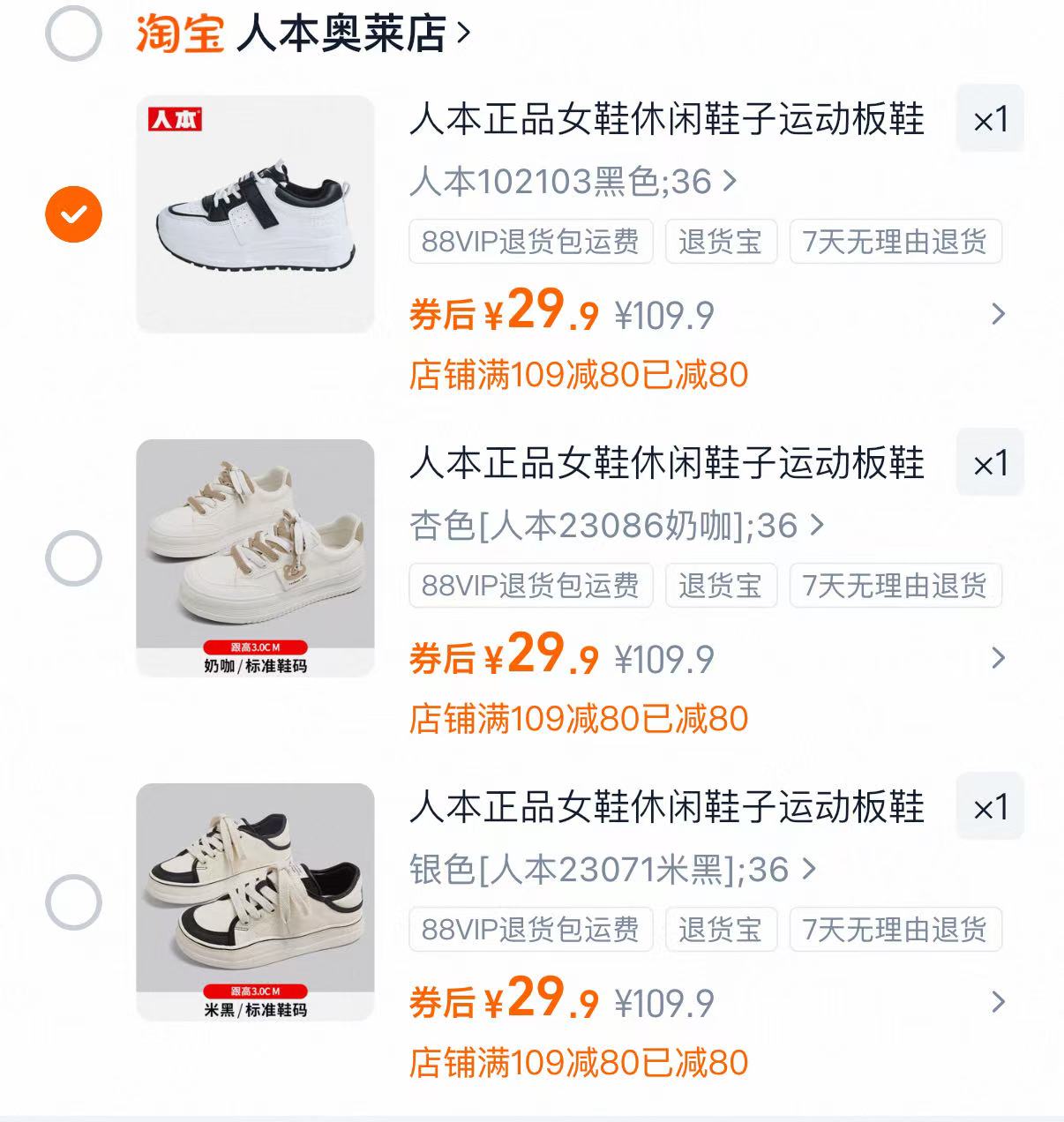Click the chevron after store name 人本奥莱店

(461, 34)
